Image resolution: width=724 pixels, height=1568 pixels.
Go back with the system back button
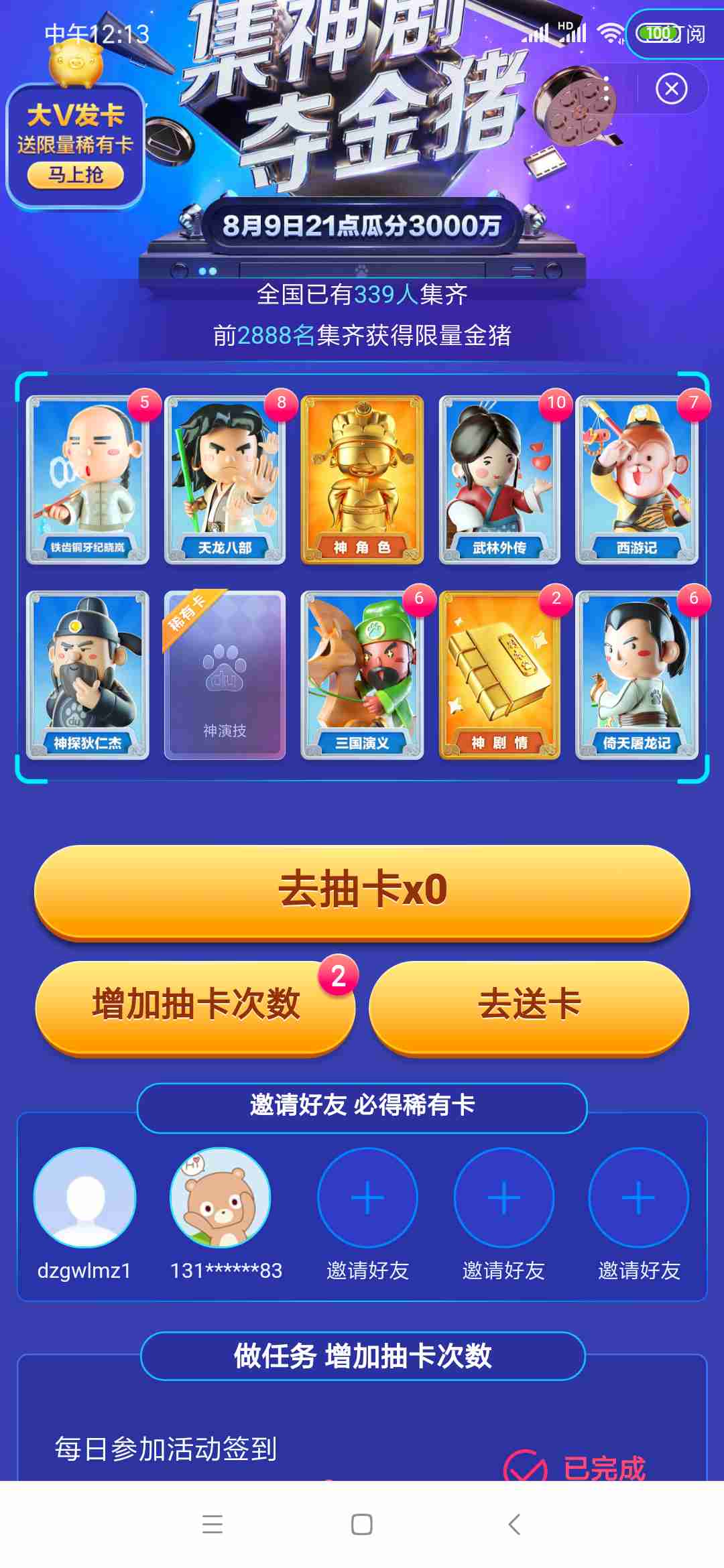click(514, 1524)
